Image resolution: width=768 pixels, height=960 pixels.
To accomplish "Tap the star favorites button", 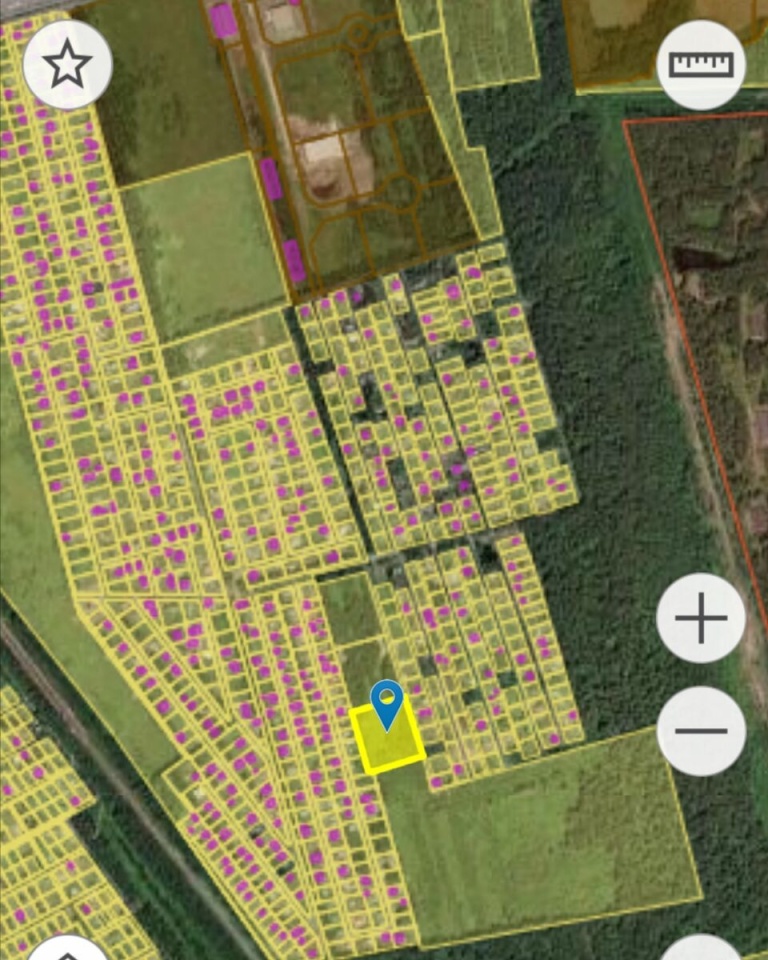I will 67,65.
